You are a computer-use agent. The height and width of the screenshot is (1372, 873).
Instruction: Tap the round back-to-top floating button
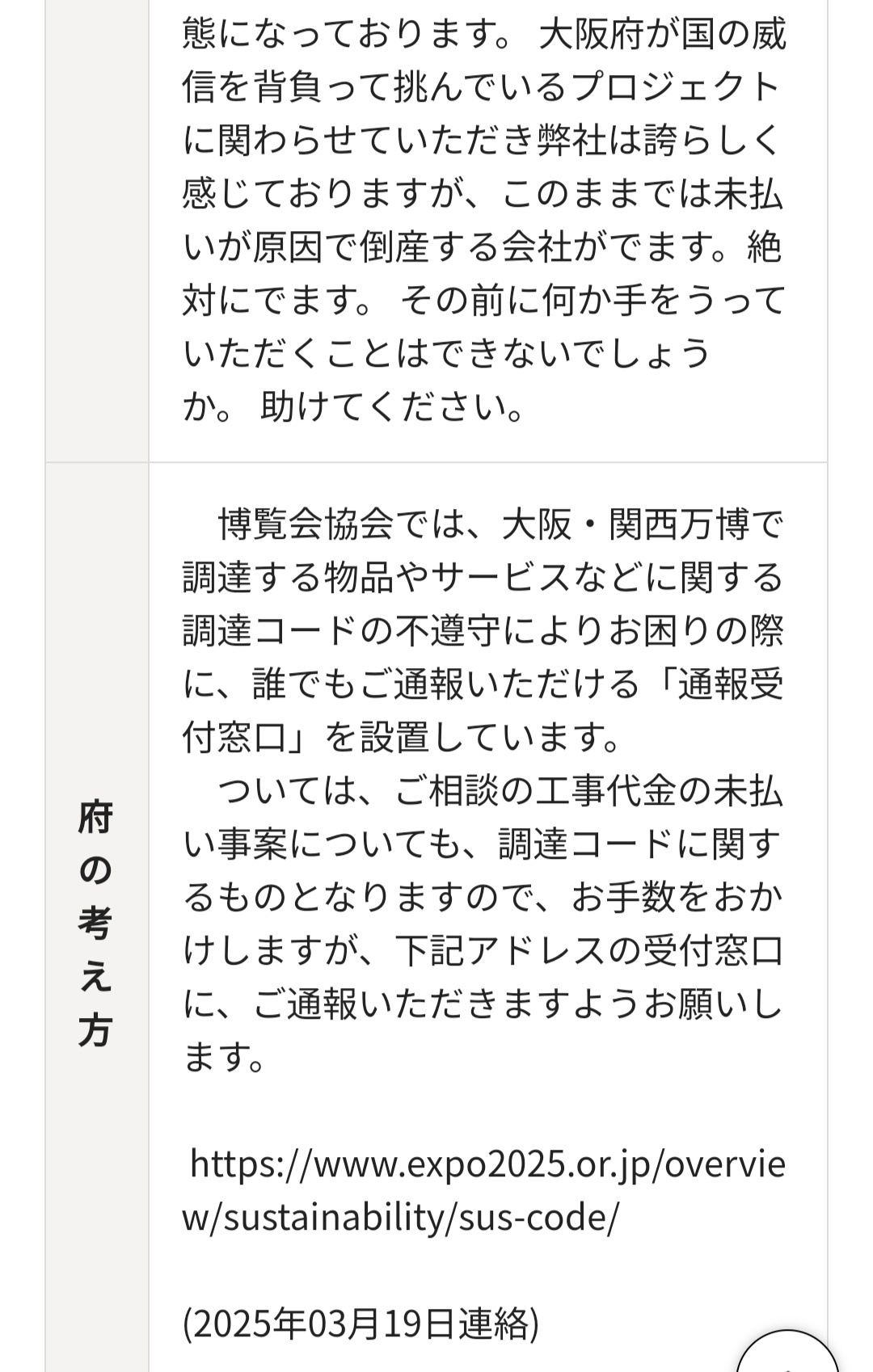788,1356
